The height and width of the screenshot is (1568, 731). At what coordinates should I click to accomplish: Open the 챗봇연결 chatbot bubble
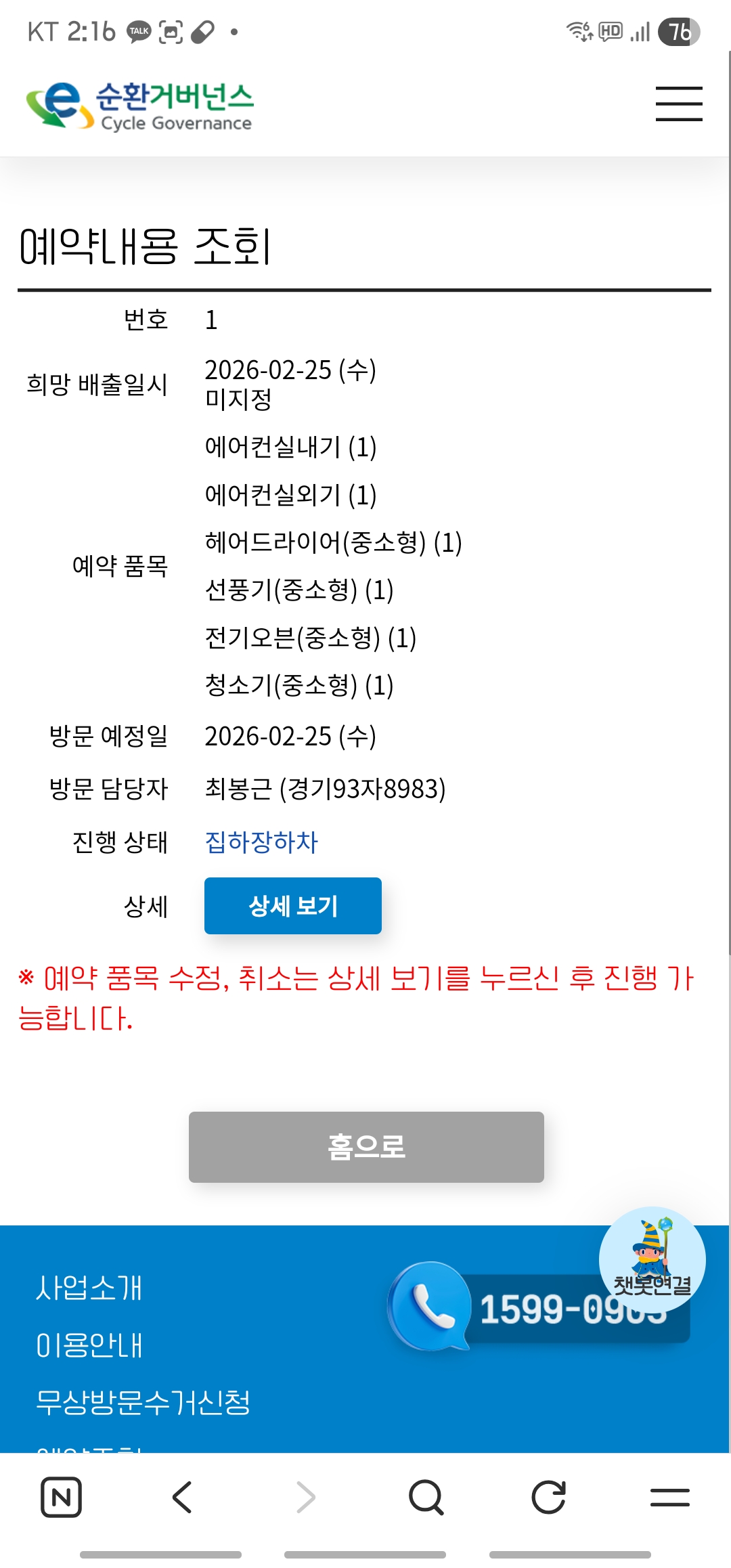(x=652, y=1259)
